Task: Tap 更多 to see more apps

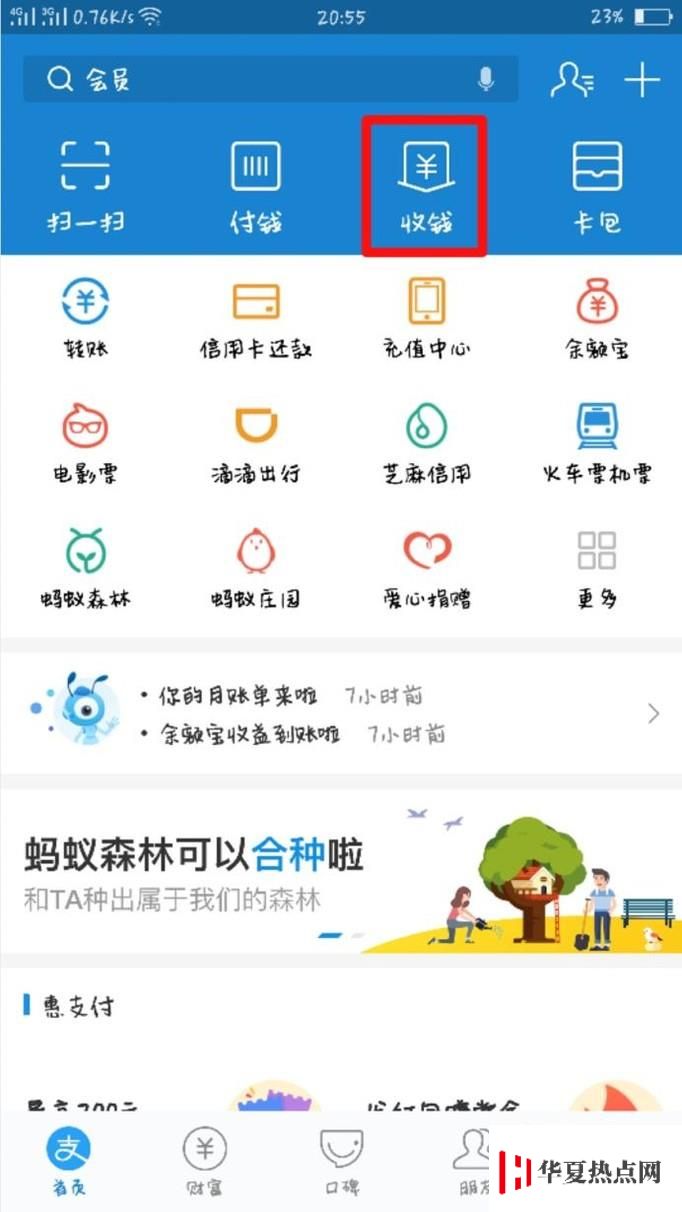Action: [597, 568]
